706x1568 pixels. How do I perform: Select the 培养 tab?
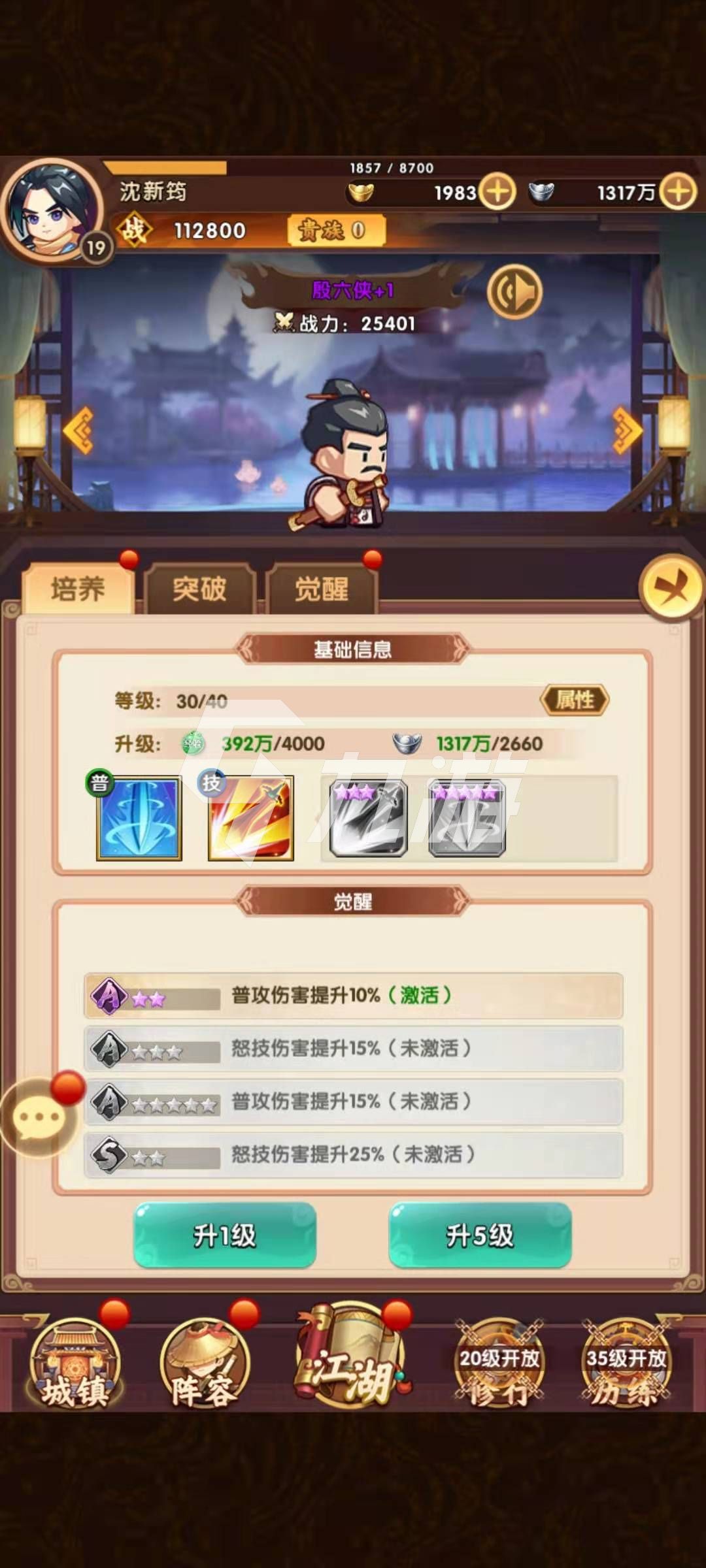point(78,589)
